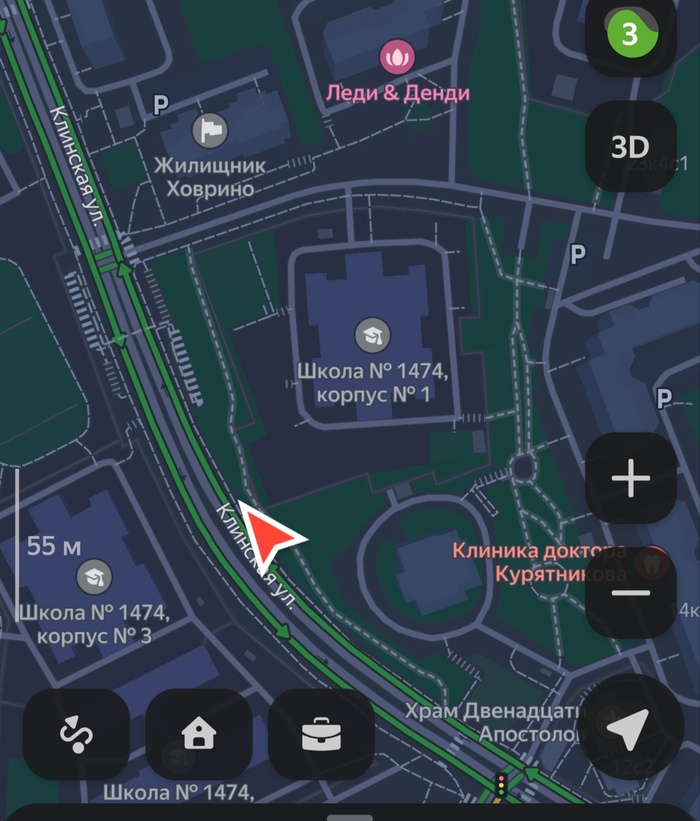The image size is (700, 821).
Task: Switch the map to 3D view
Action: tap(630, 146)
